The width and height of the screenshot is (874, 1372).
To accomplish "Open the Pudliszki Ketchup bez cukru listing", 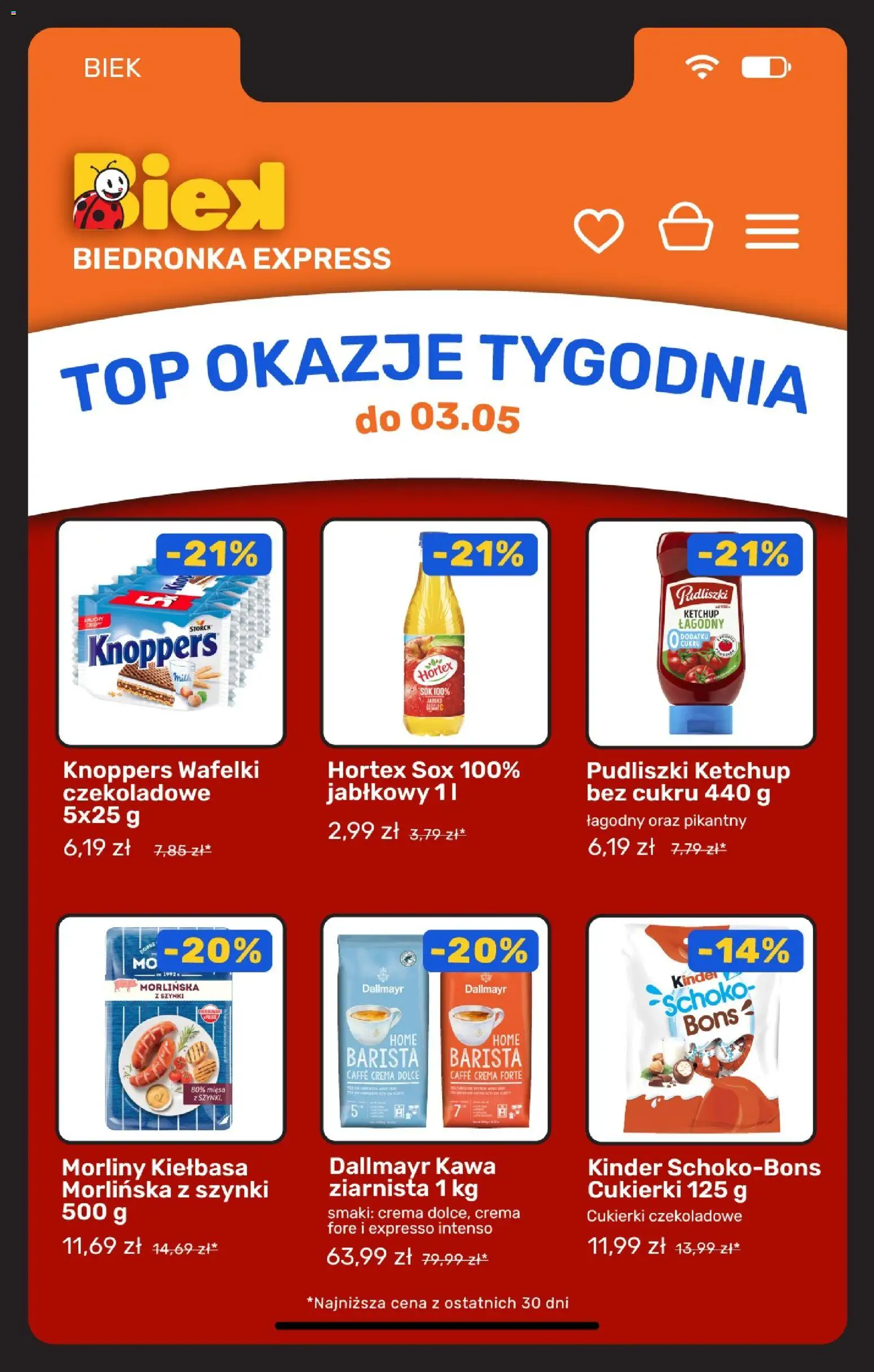I will pos(688,781).
